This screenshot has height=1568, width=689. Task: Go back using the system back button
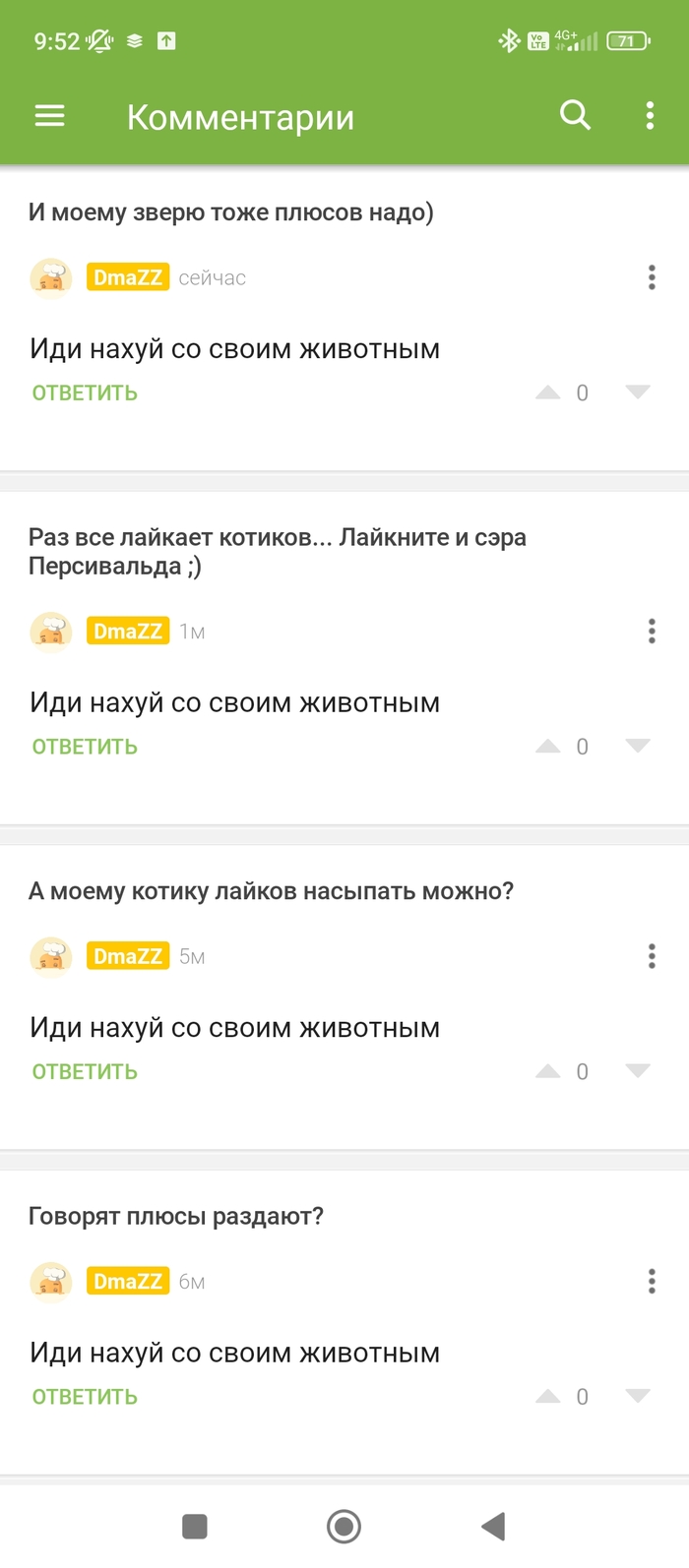[493, 1526]
